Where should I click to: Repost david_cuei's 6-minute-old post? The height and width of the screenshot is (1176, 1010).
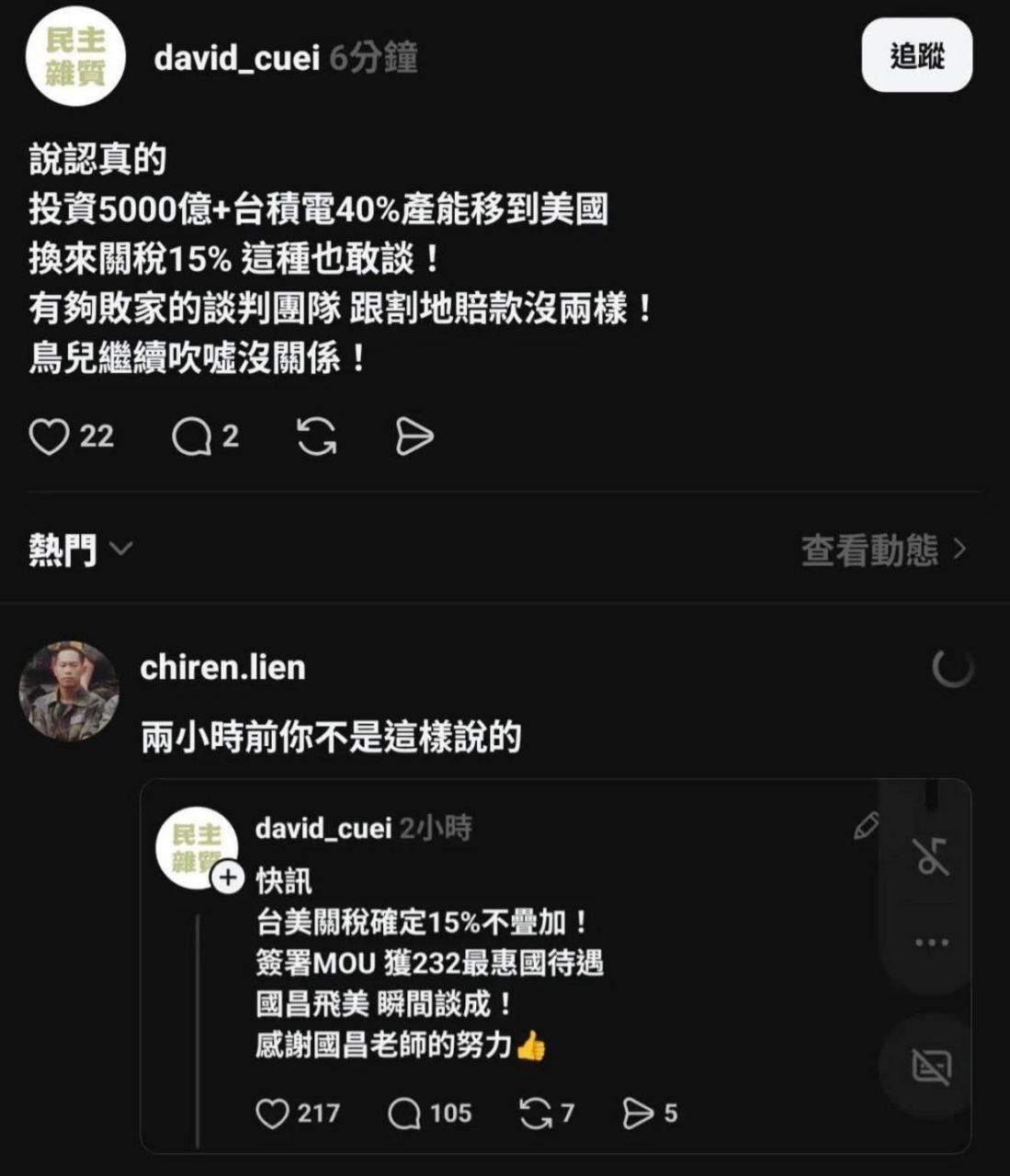click(316, 436)
